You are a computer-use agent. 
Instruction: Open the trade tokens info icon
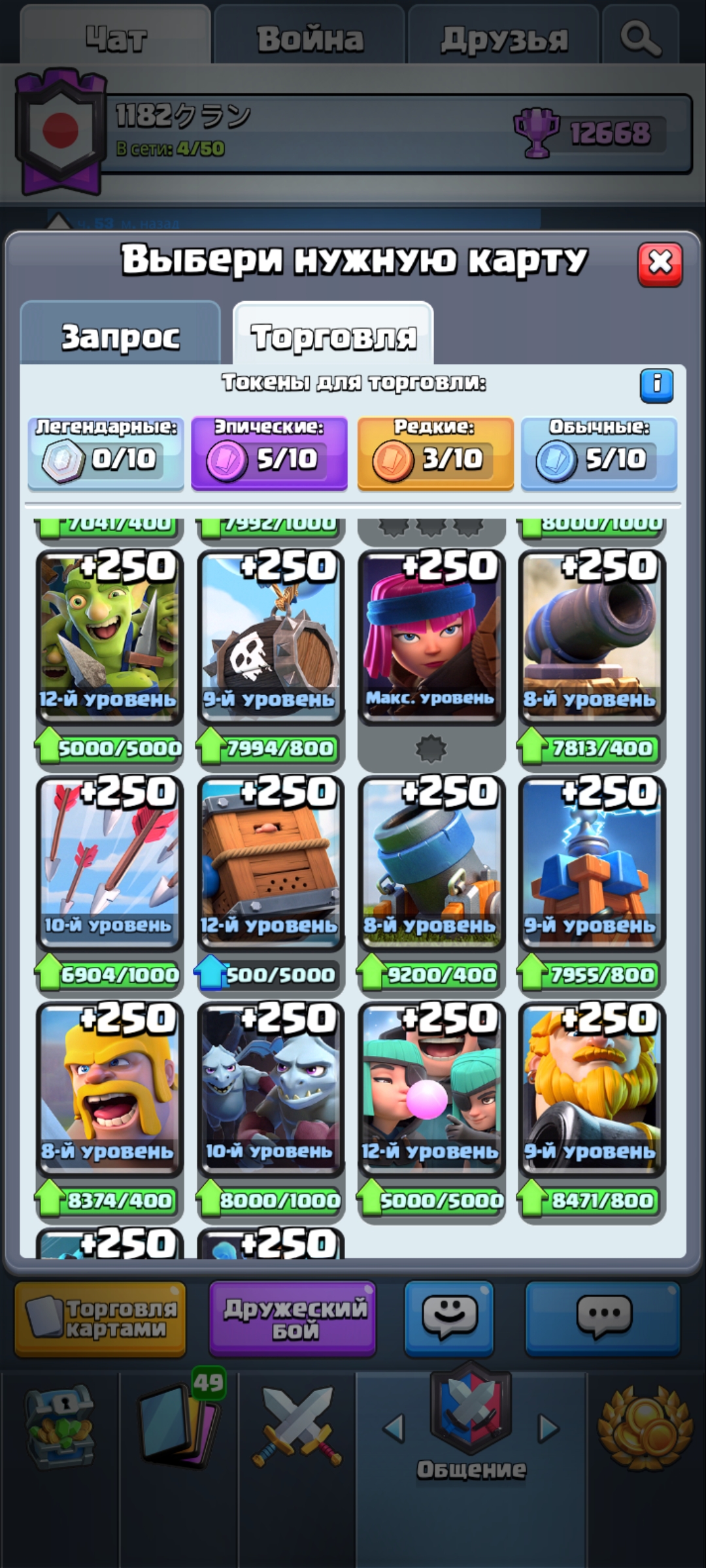click(x=656, y=384)
